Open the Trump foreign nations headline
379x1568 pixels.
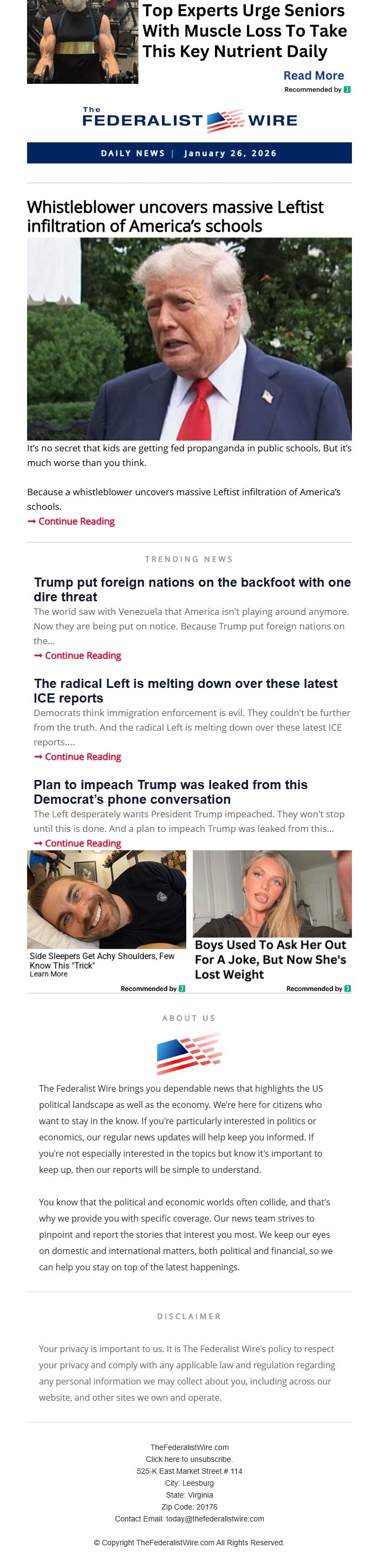(x=192, y=589)
